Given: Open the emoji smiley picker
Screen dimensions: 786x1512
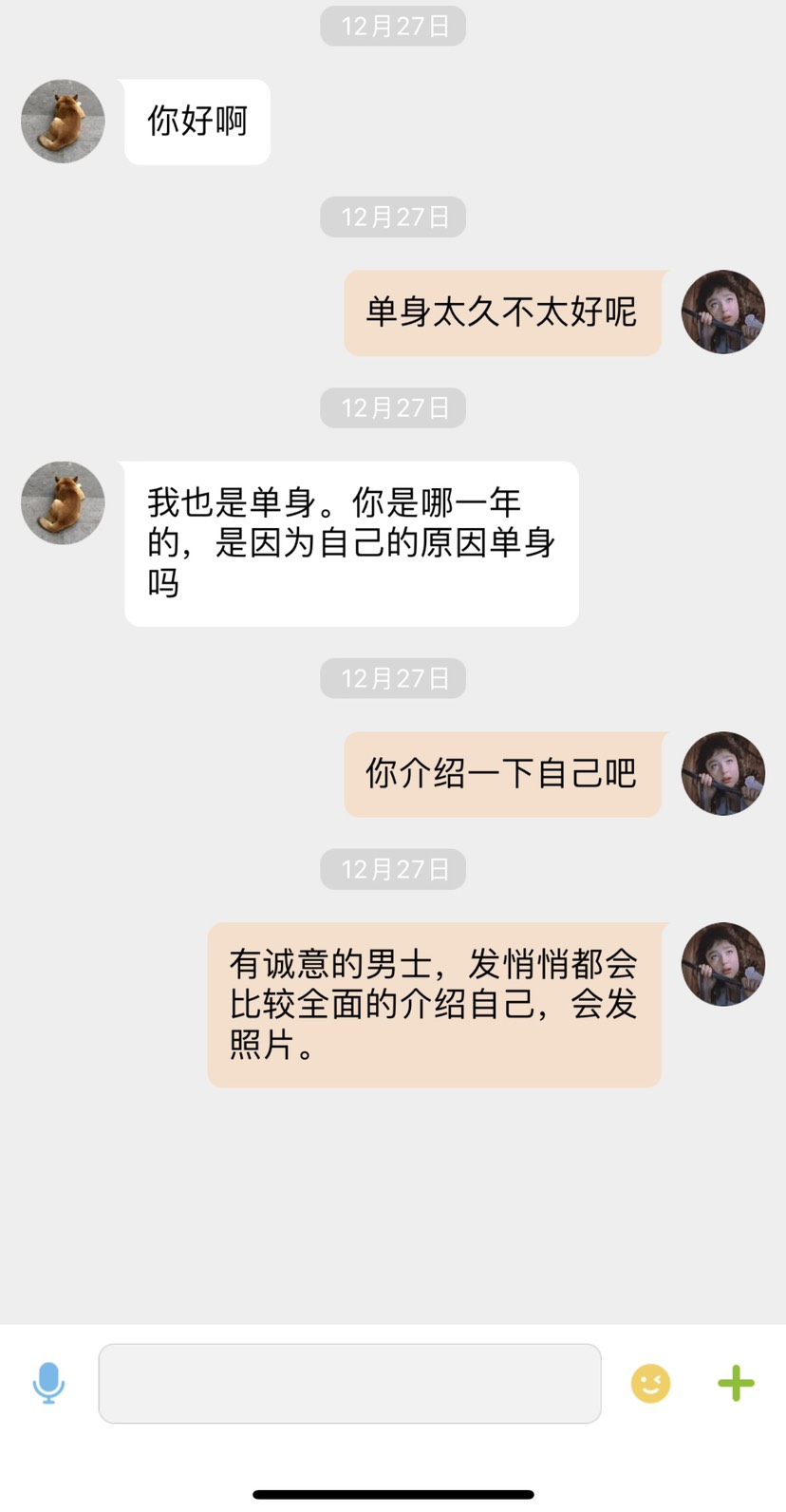Looking at the screenshot, I should pyautogui.click(x=650, y=1383).
